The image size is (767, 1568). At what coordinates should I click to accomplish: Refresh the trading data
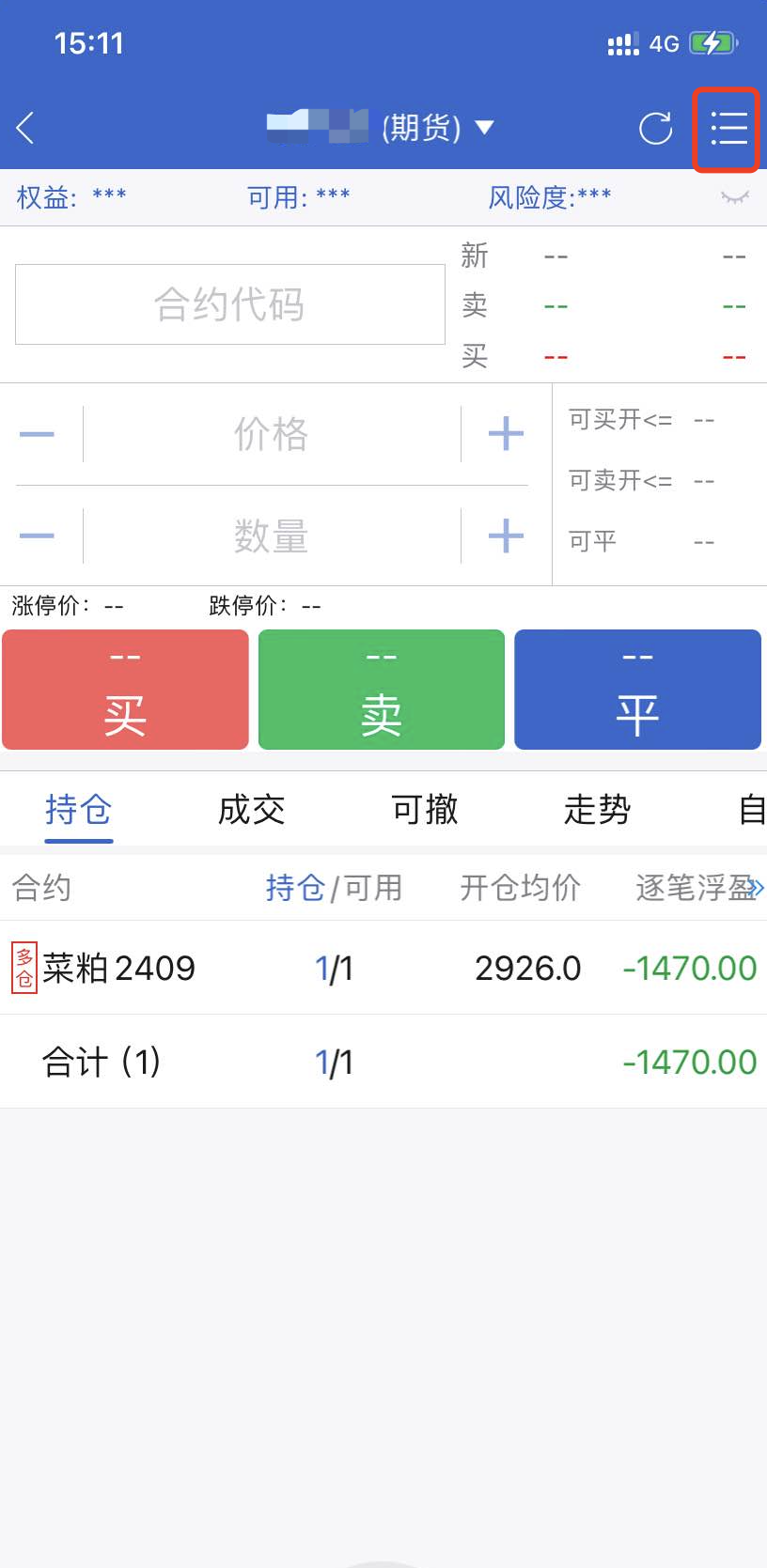point(655,128)
